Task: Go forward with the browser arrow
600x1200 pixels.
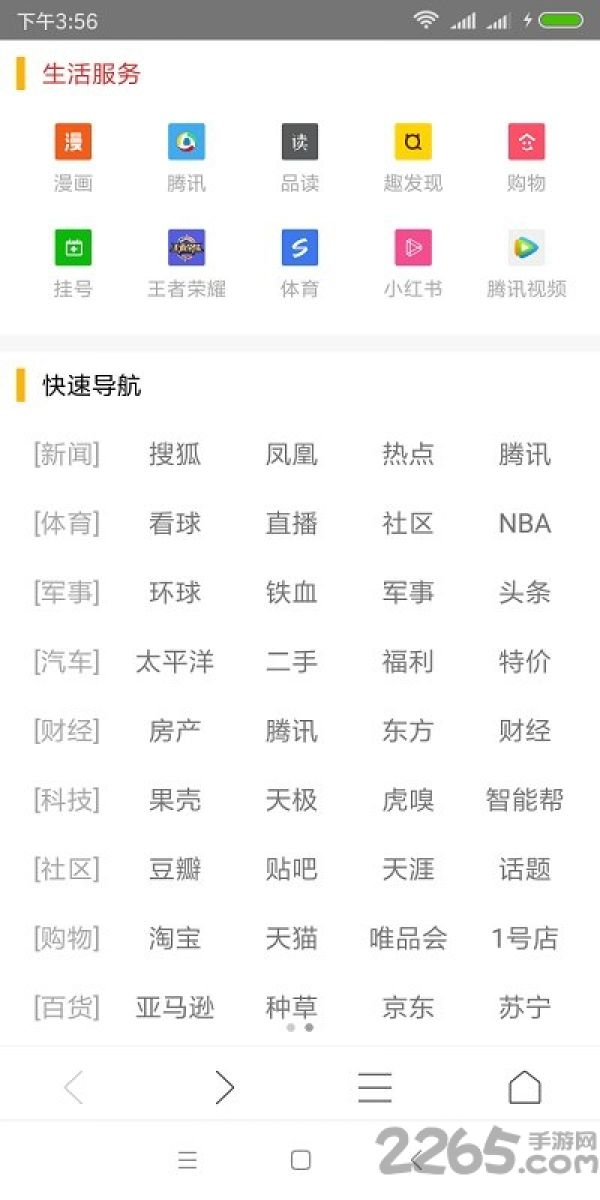Action: click(225, 1087)
